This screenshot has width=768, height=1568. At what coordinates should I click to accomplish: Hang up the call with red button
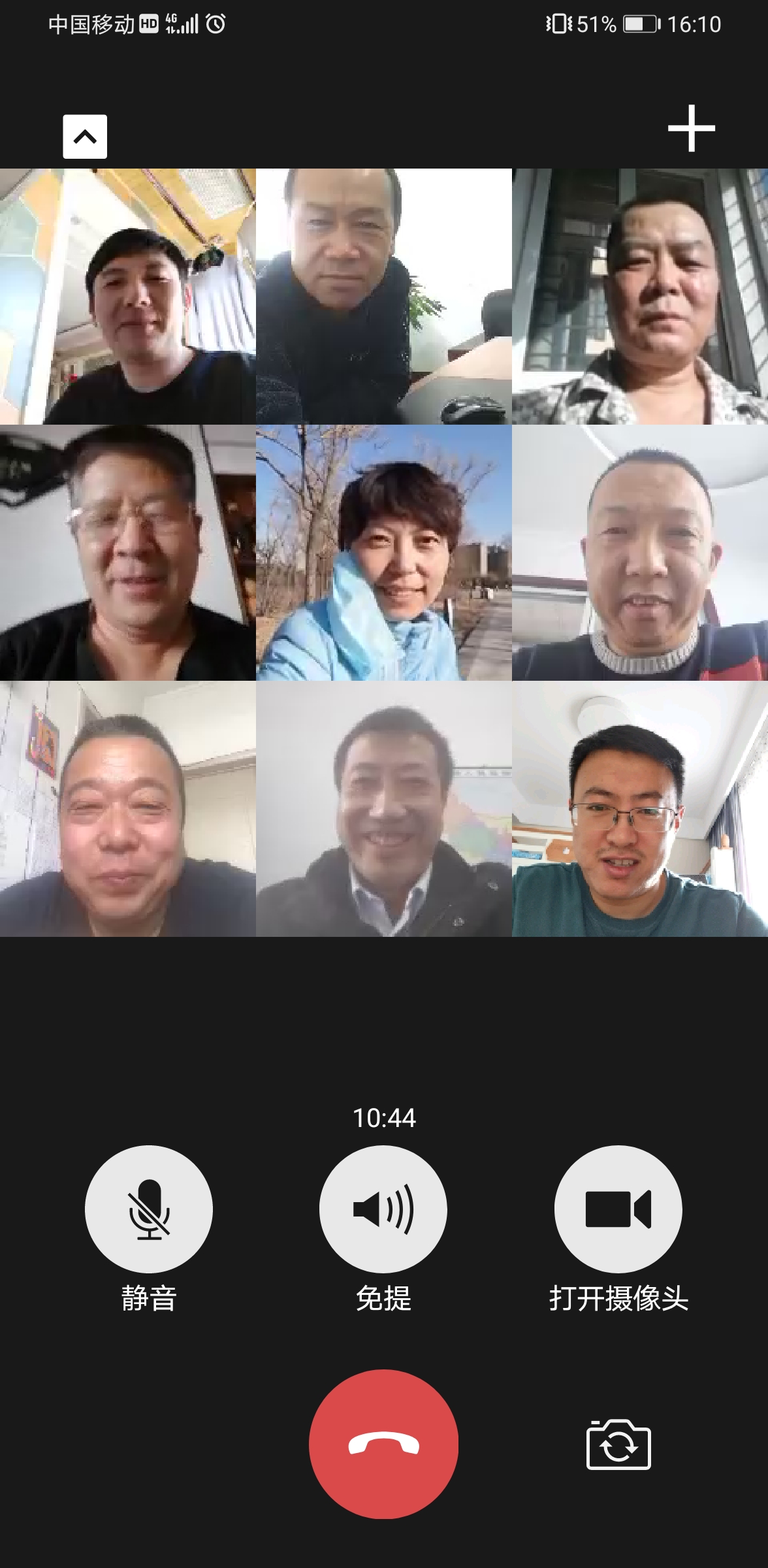pos(383,1445)
